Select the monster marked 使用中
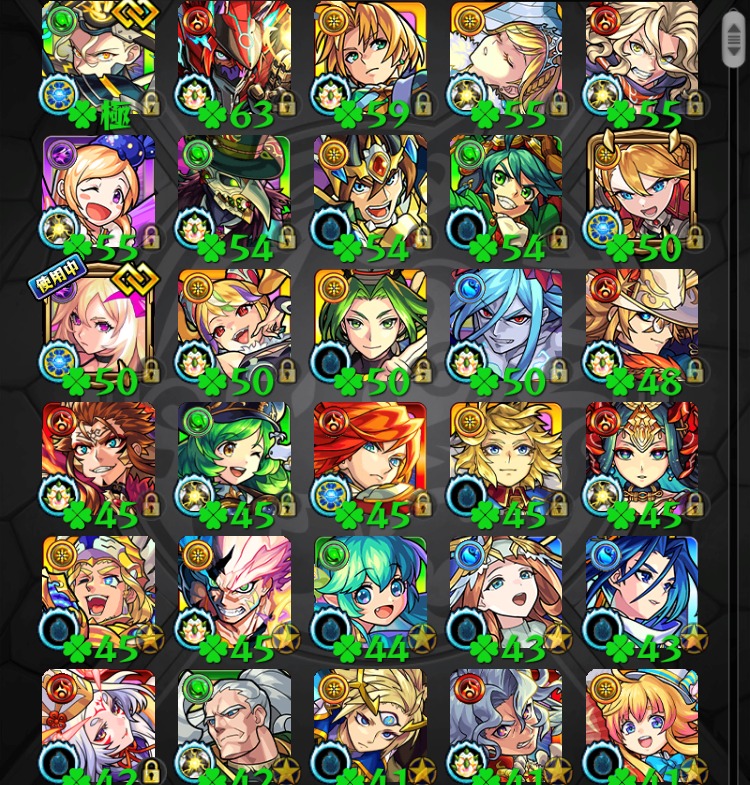Image resolution: width=750 pixels, height=785 pixels. pyautogui.click(x=98, y=325)
